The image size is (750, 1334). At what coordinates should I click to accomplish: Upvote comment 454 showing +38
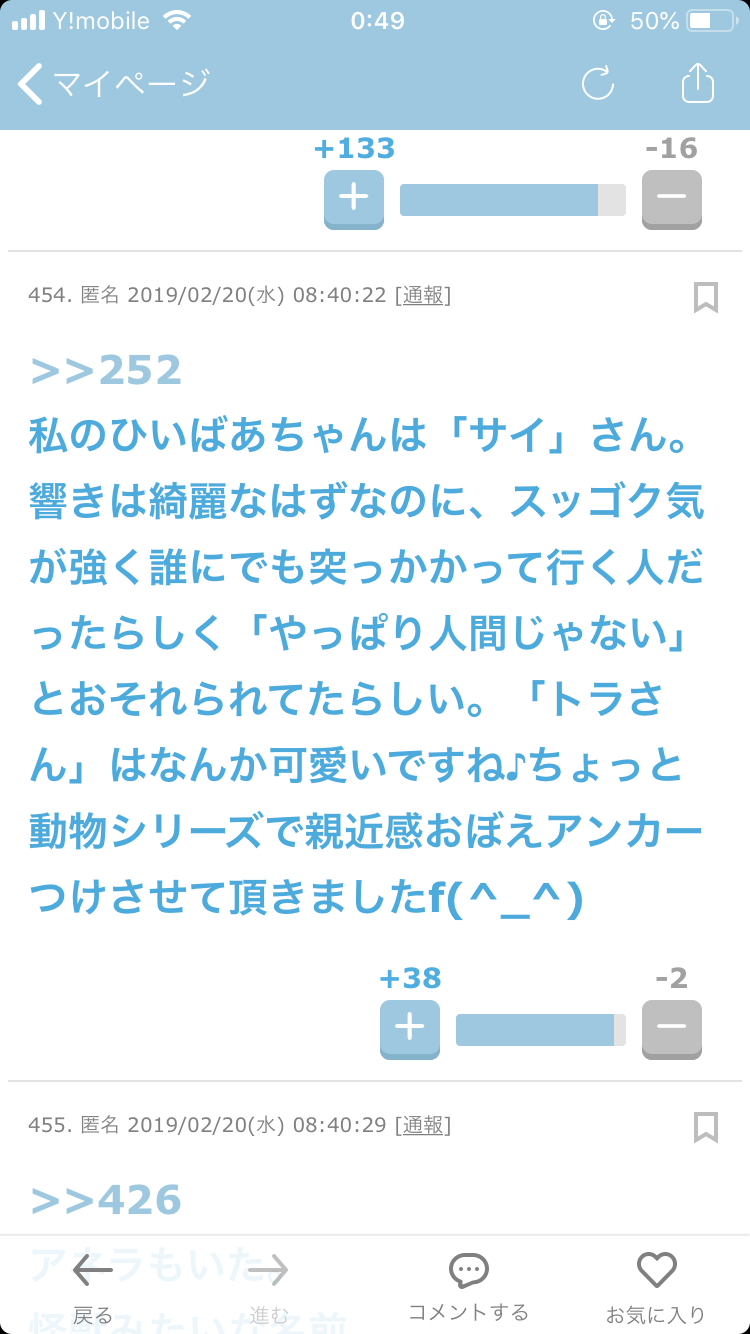pos(410,1029)
